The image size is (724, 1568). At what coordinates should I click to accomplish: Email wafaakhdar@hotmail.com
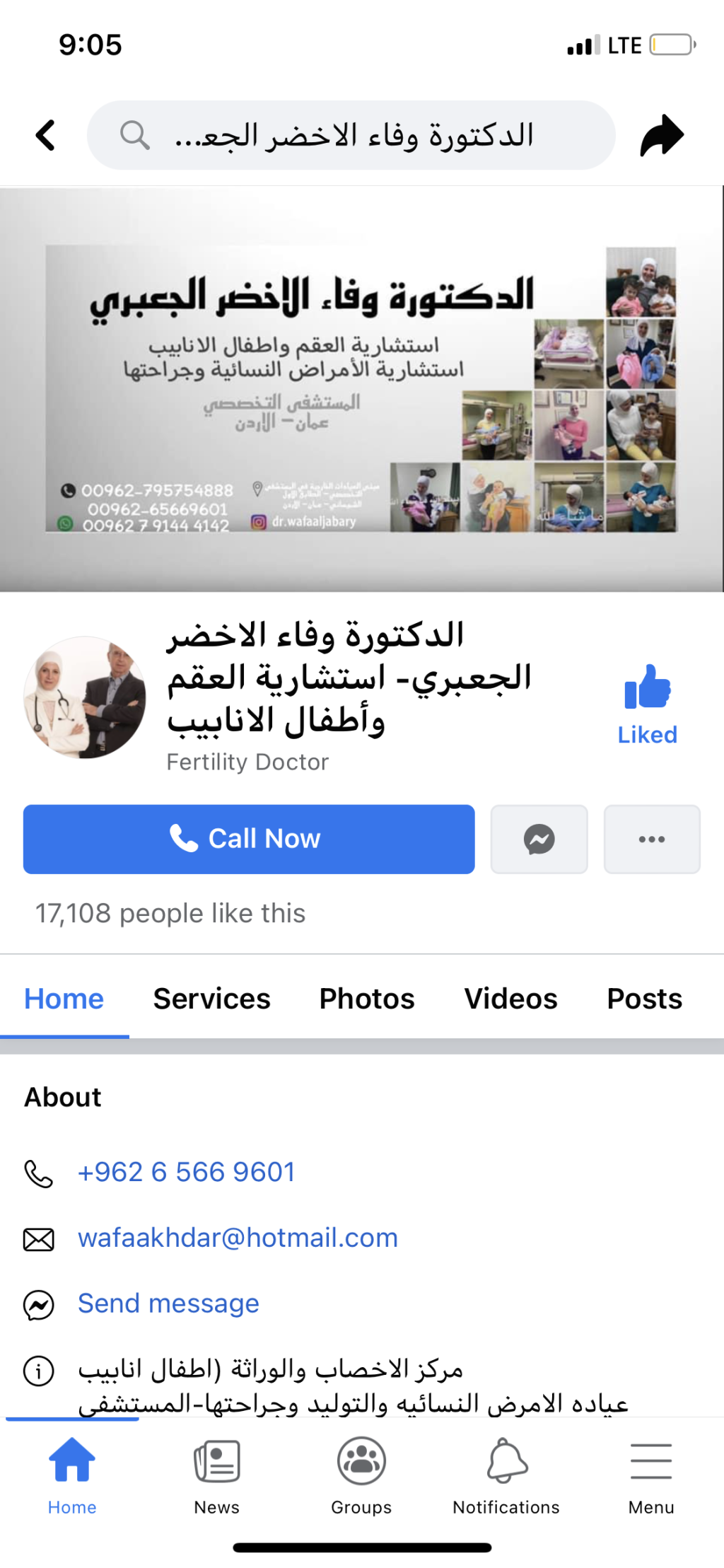(238, 1238)
